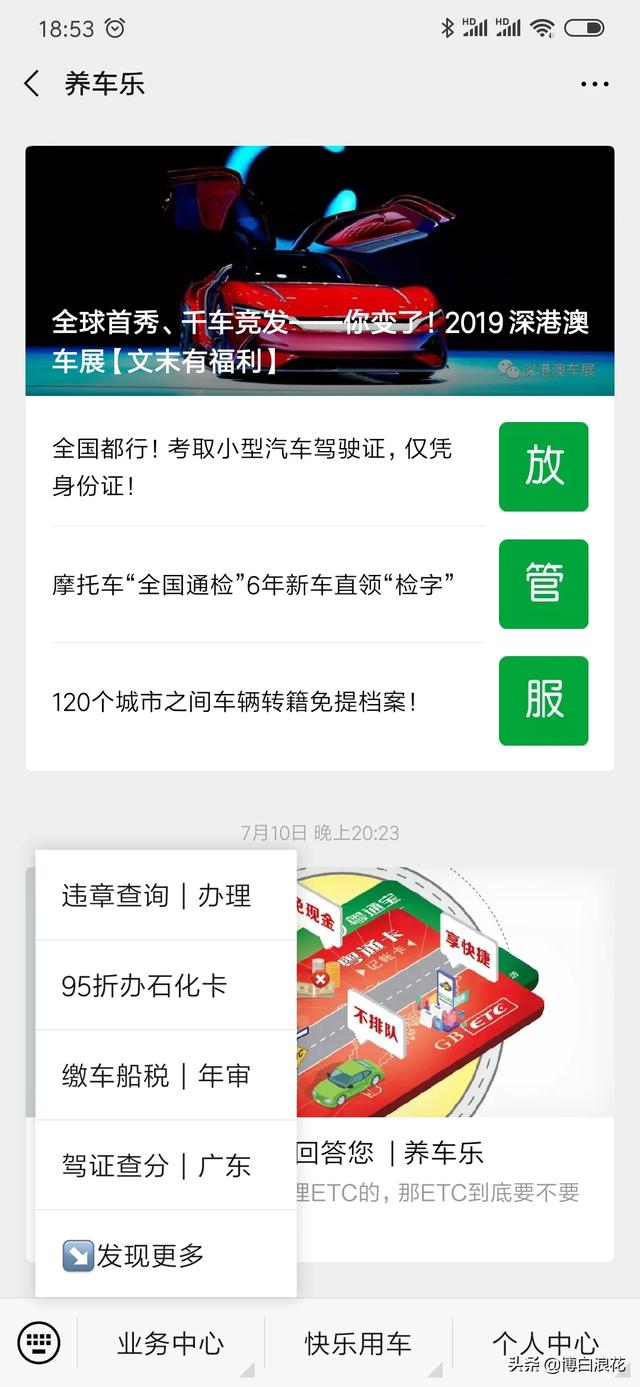Select 违章查询｜办理 from popup menu
The height and width of the screenshot is (1387, 640).
click(x=166, y=895)
